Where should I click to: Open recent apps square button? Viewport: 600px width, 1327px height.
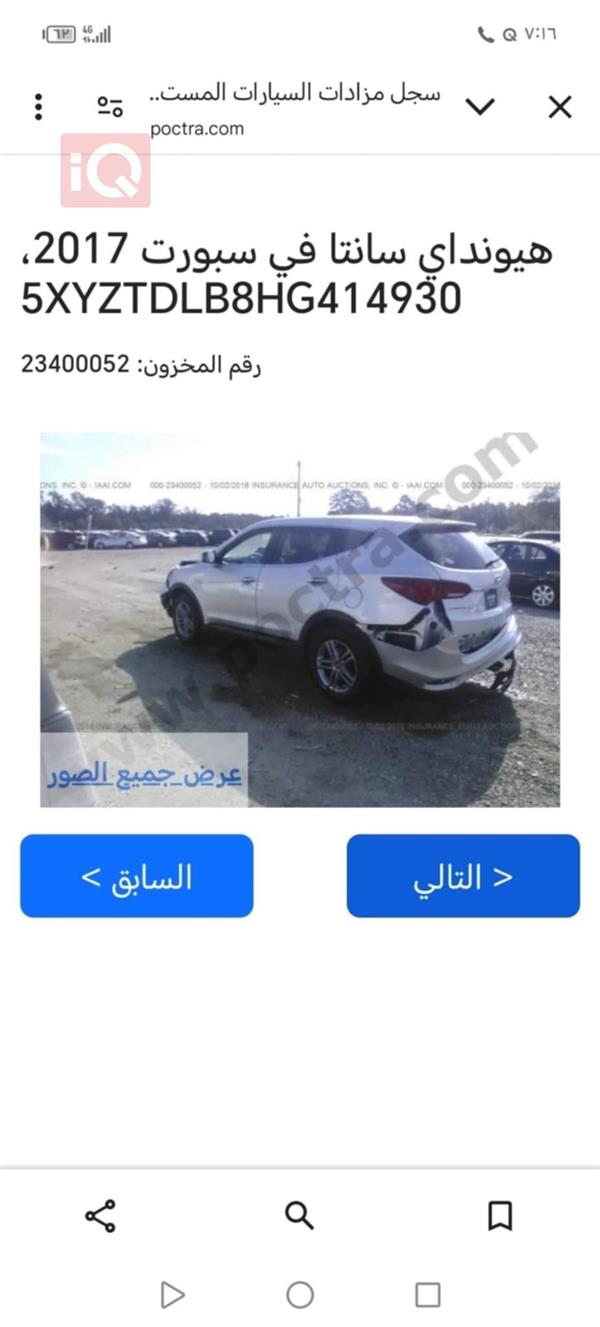pos(427,1295)
